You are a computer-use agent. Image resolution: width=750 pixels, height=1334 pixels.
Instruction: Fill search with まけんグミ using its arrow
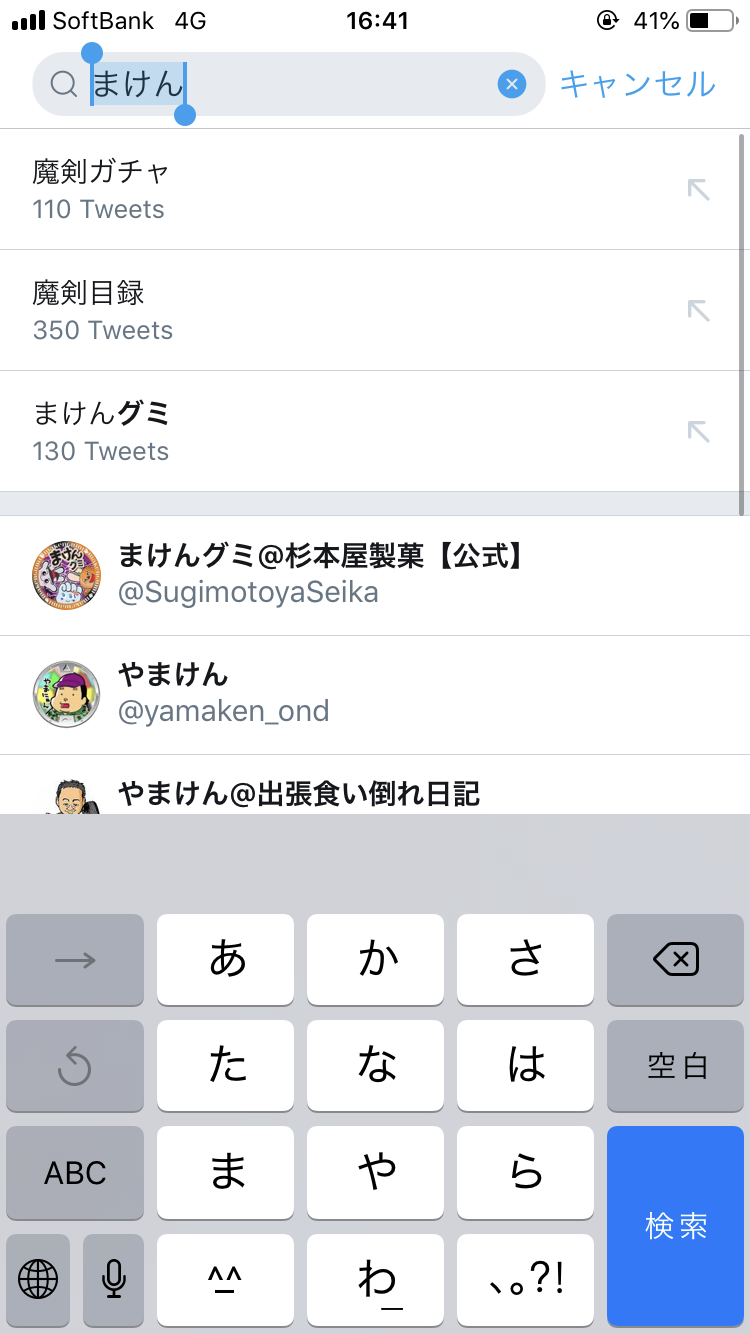[x=698, y=431]
